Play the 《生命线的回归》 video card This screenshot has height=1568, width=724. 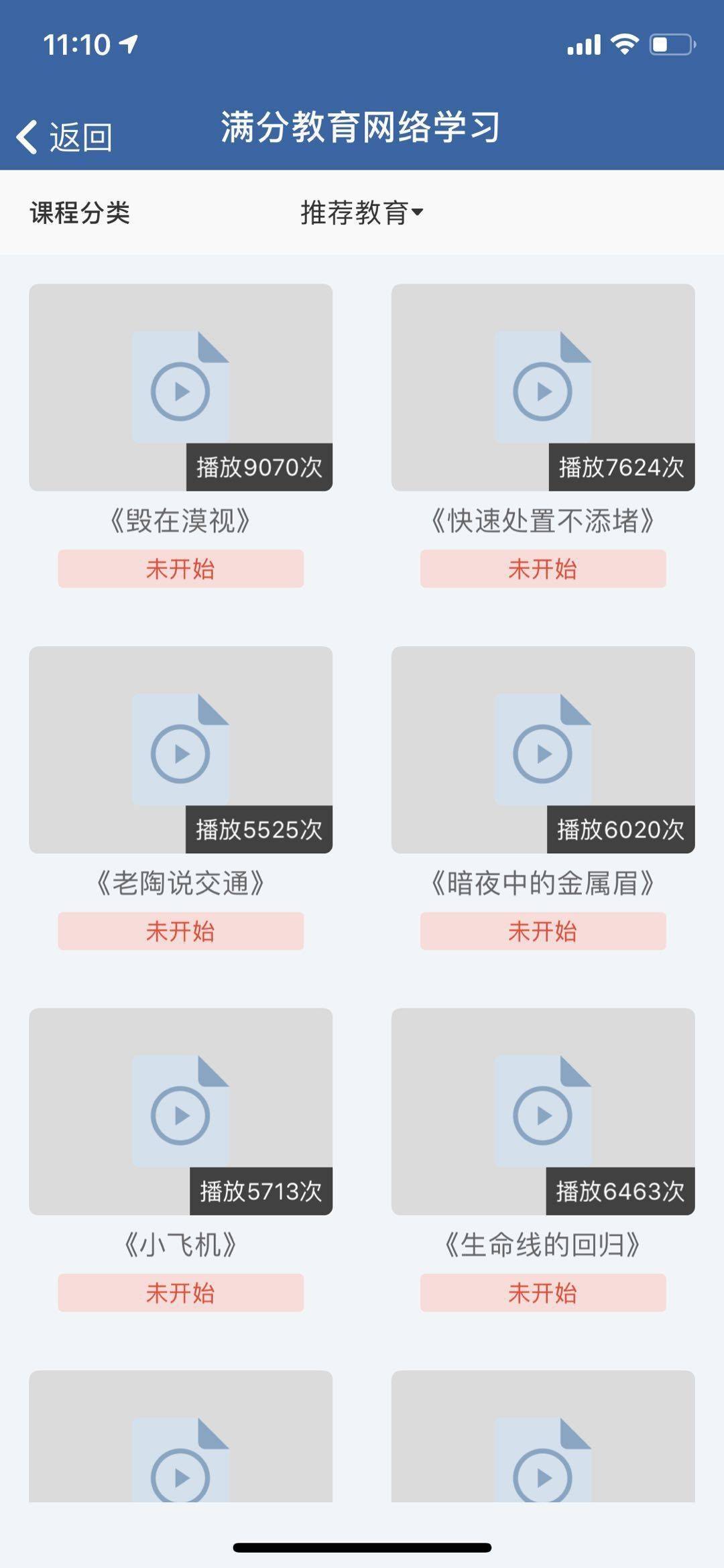pos(542,1111)
